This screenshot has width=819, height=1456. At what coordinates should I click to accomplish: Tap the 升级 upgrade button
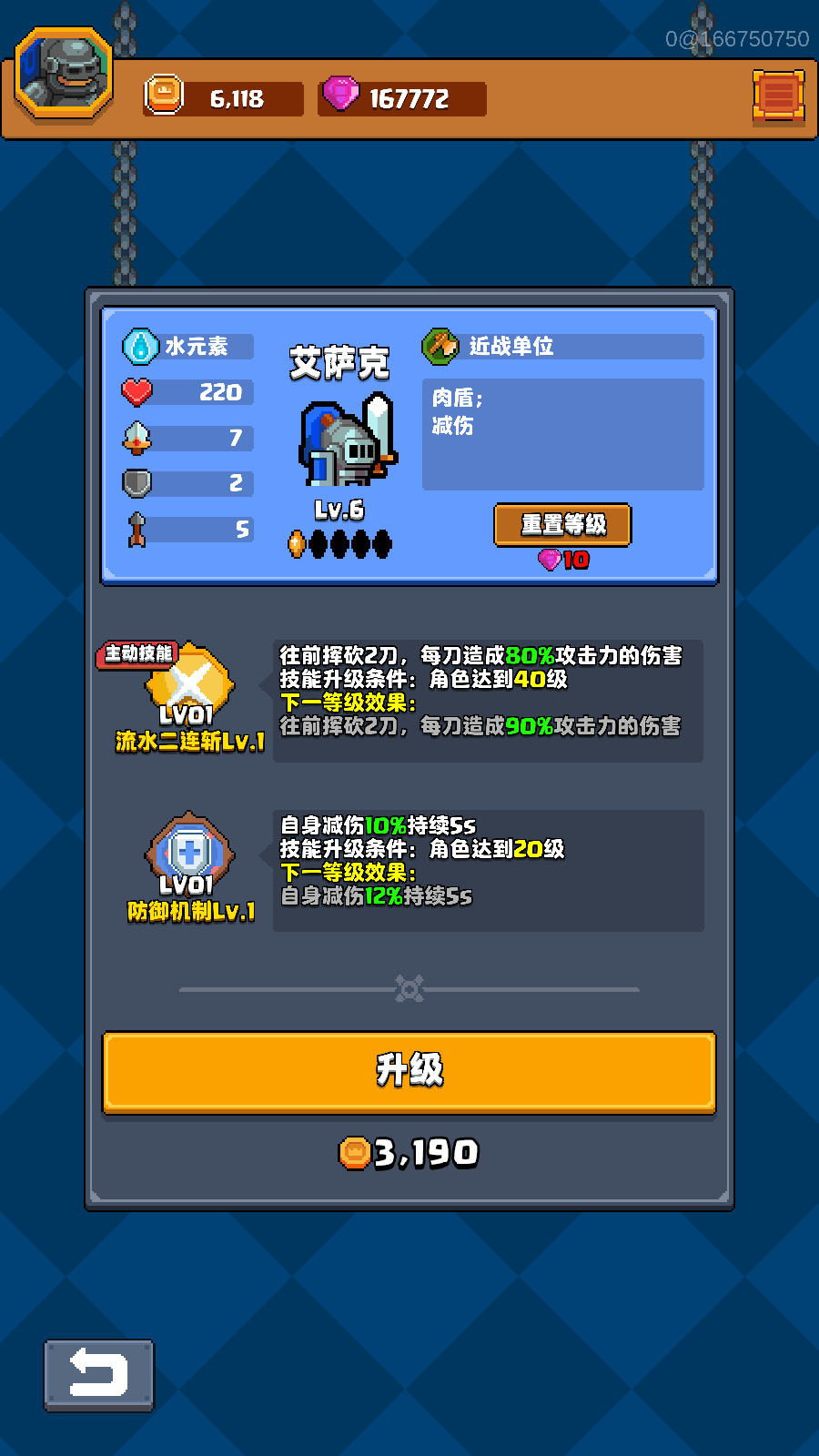click(x=409, y=1071)
